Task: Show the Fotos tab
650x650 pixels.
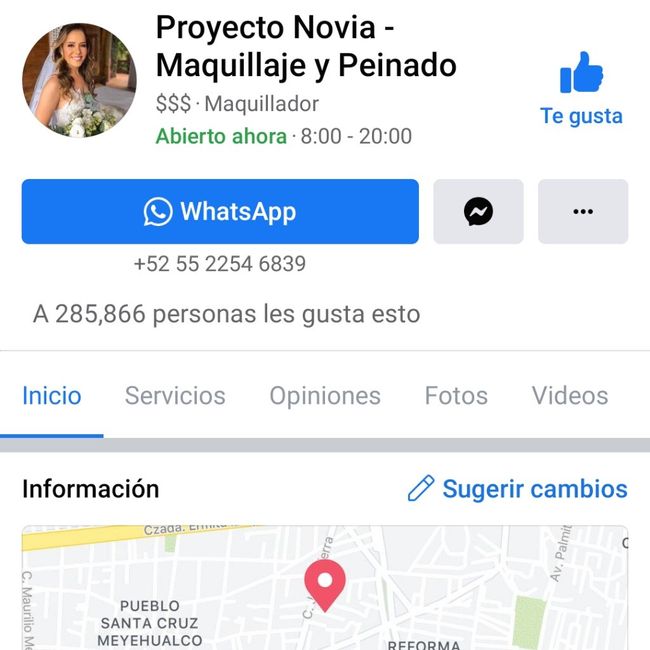Action: pyautogui.click(x=456, y=396)
